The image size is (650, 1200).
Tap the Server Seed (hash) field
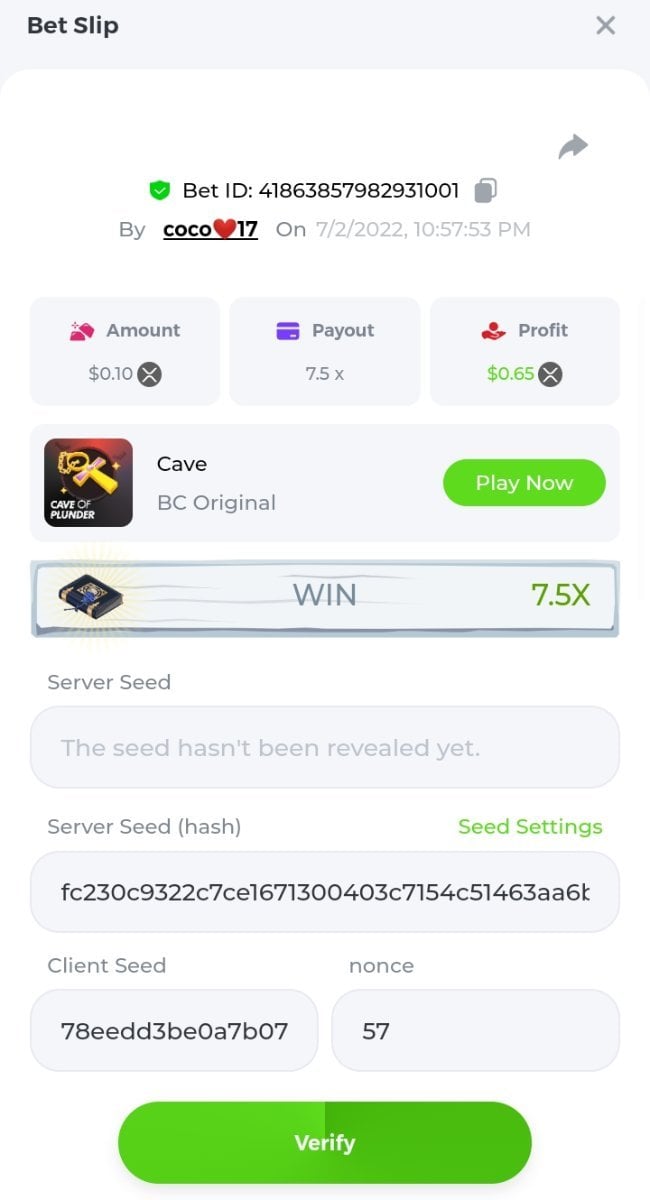324,892
